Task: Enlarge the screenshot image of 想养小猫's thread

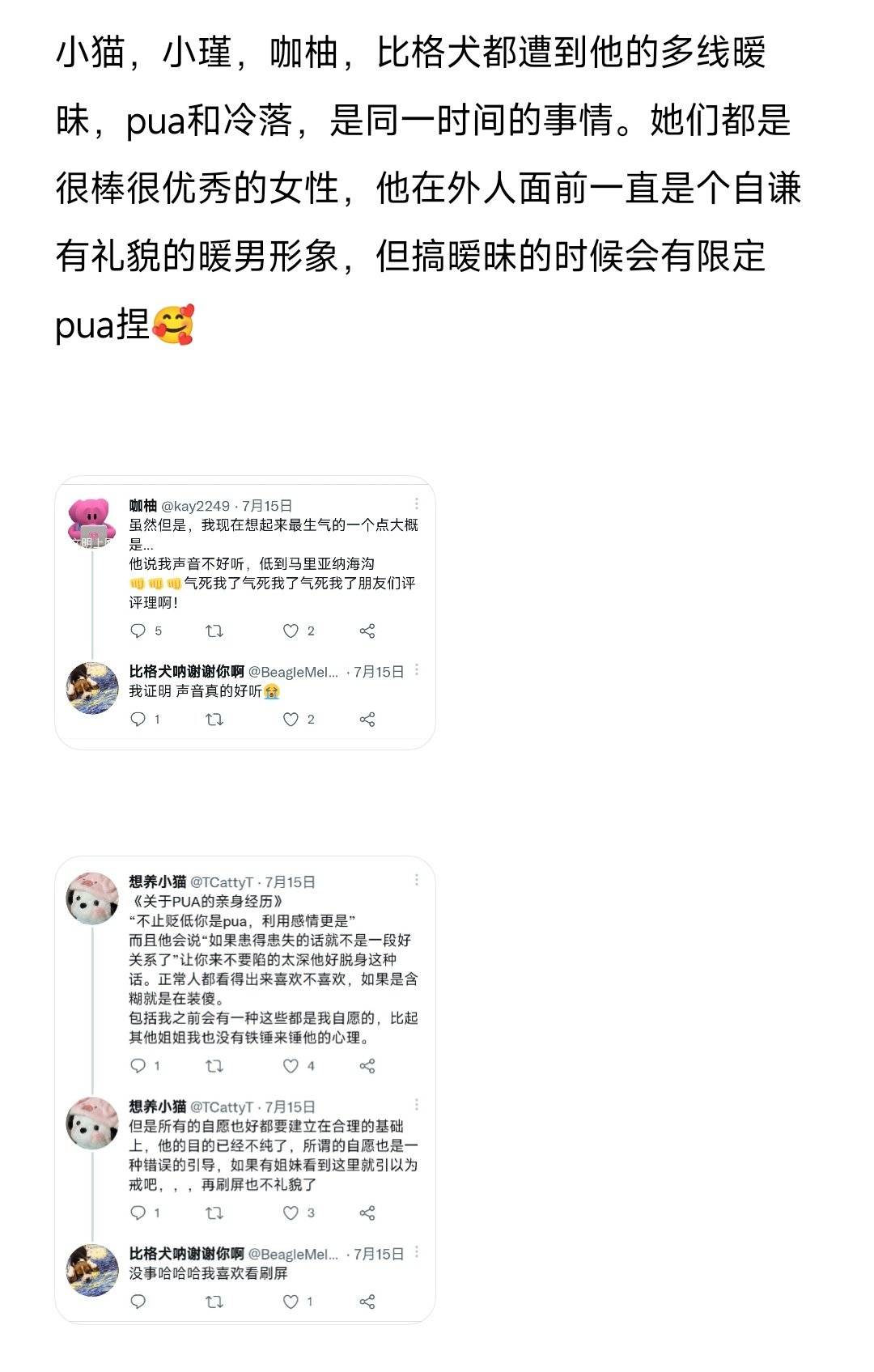Action: pos(244,1089)
